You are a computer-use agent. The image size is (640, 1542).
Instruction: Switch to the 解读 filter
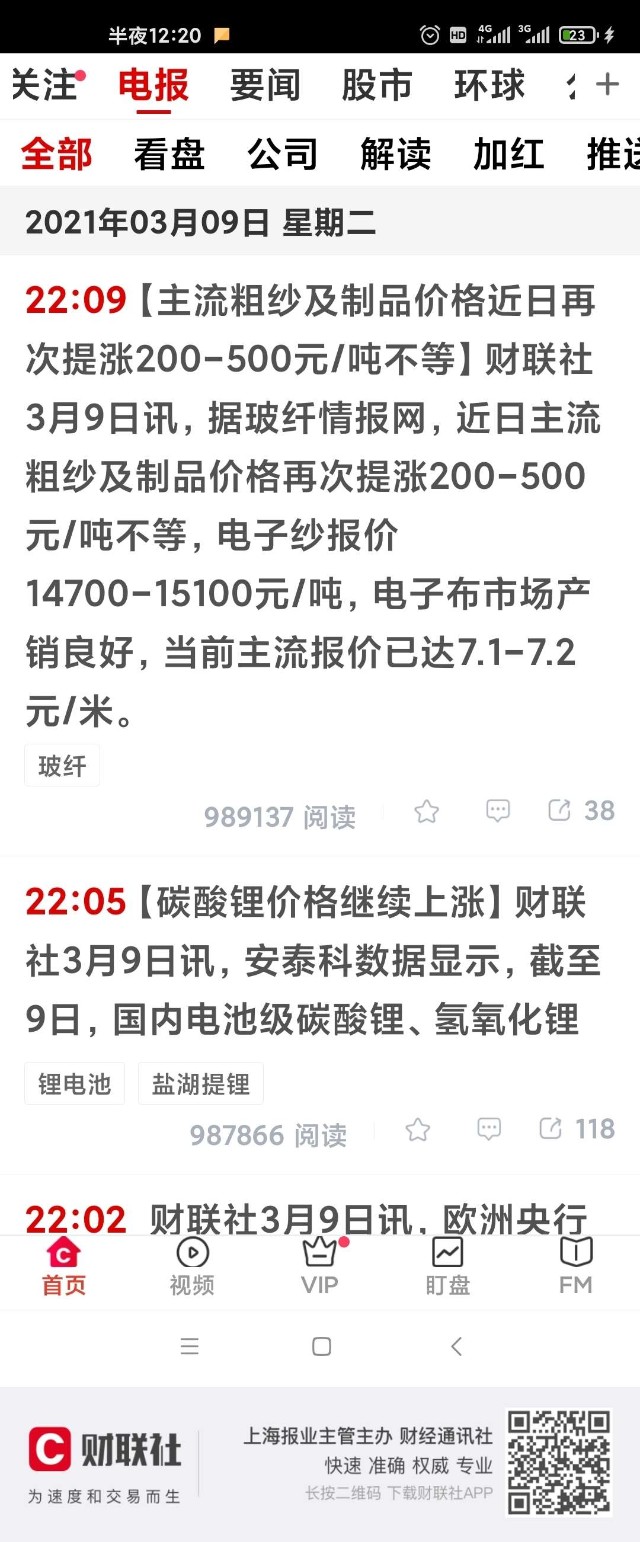coord(395,154)
